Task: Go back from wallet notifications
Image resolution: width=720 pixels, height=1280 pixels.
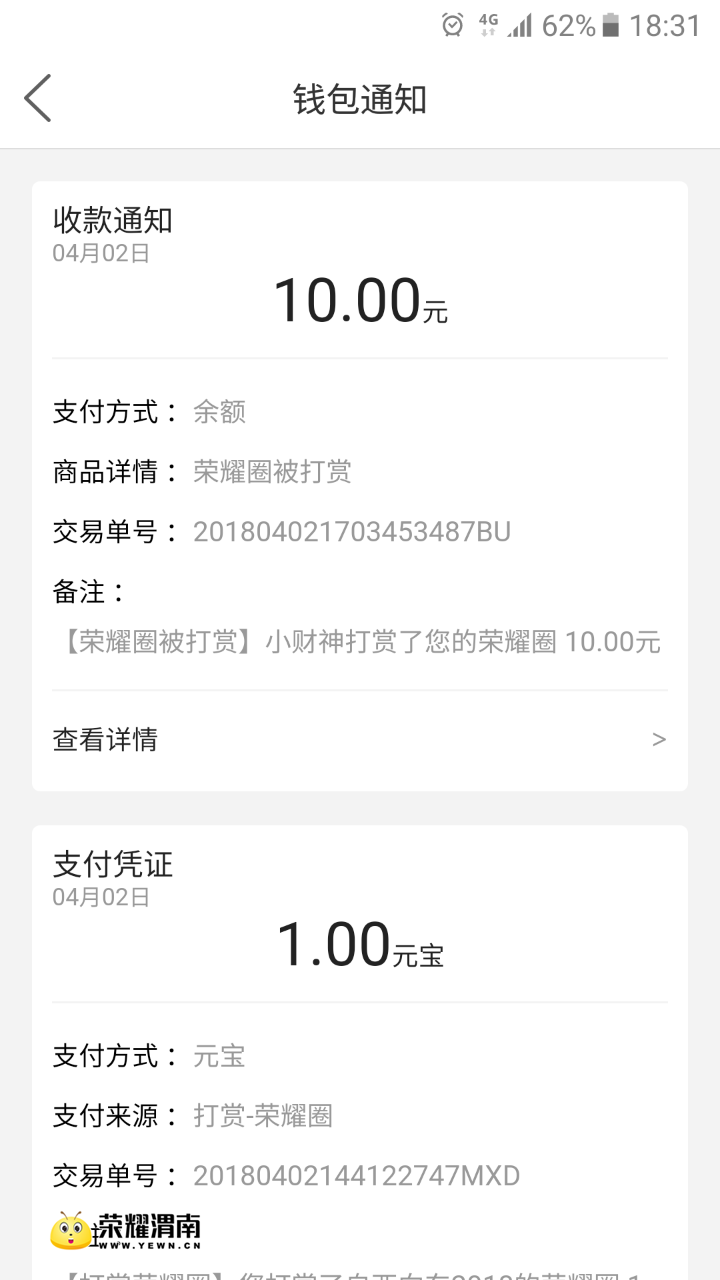Action: 38,99
